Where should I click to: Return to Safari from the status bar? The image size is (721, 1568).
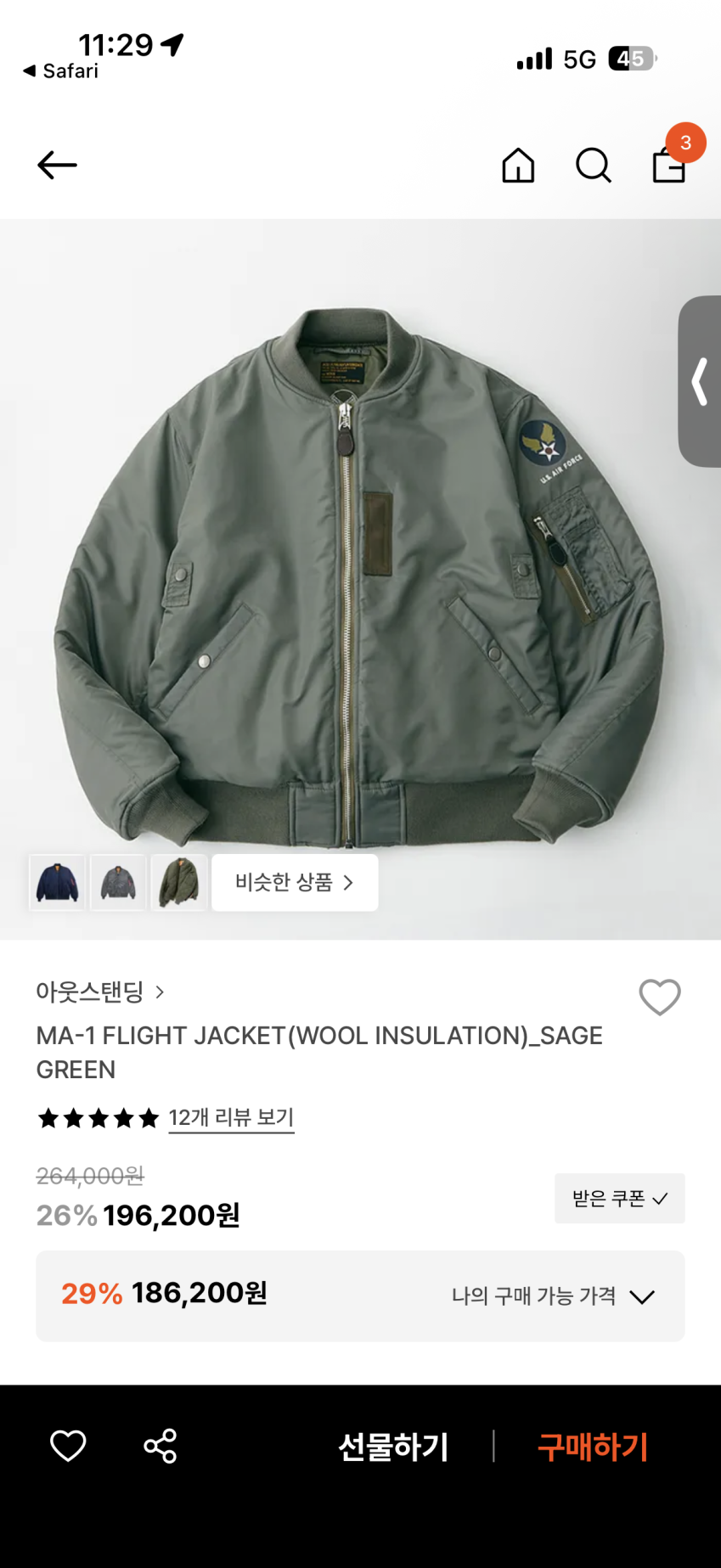(60, 71)
